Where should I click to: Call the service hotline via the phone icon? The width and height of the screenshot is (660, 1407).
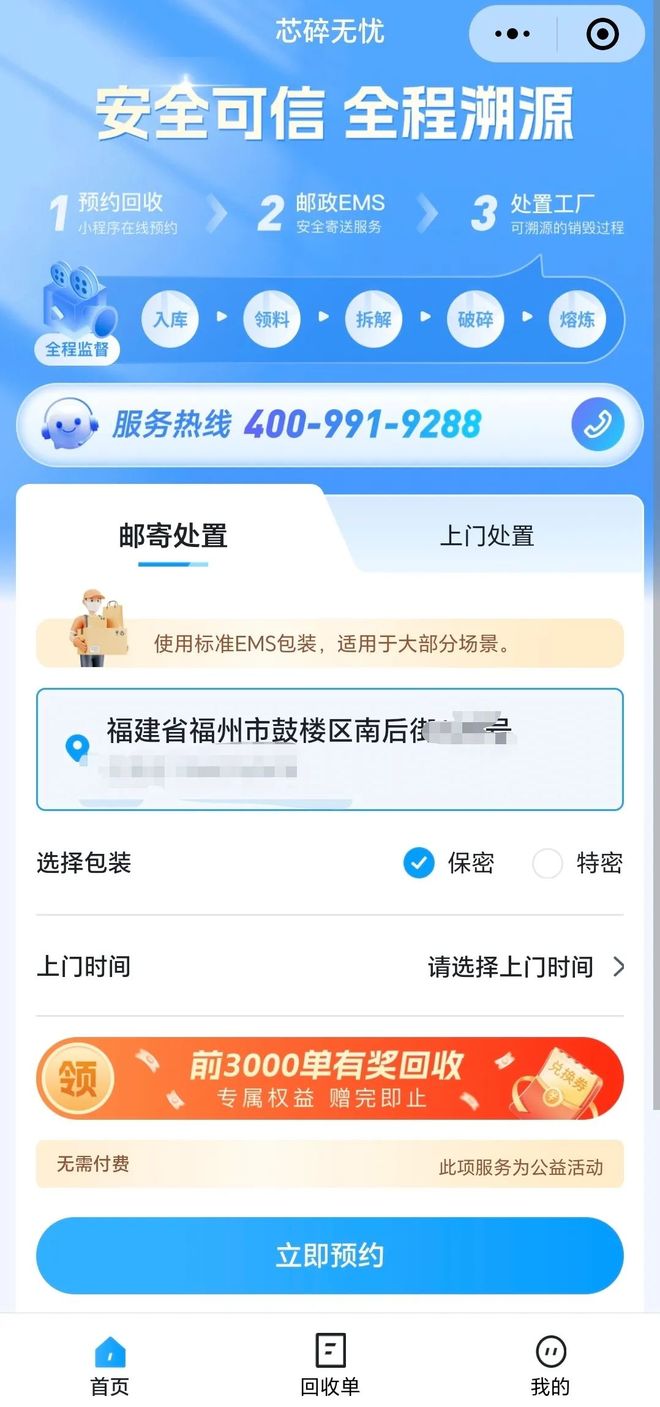pyautogui.click(x=597, y=425)
